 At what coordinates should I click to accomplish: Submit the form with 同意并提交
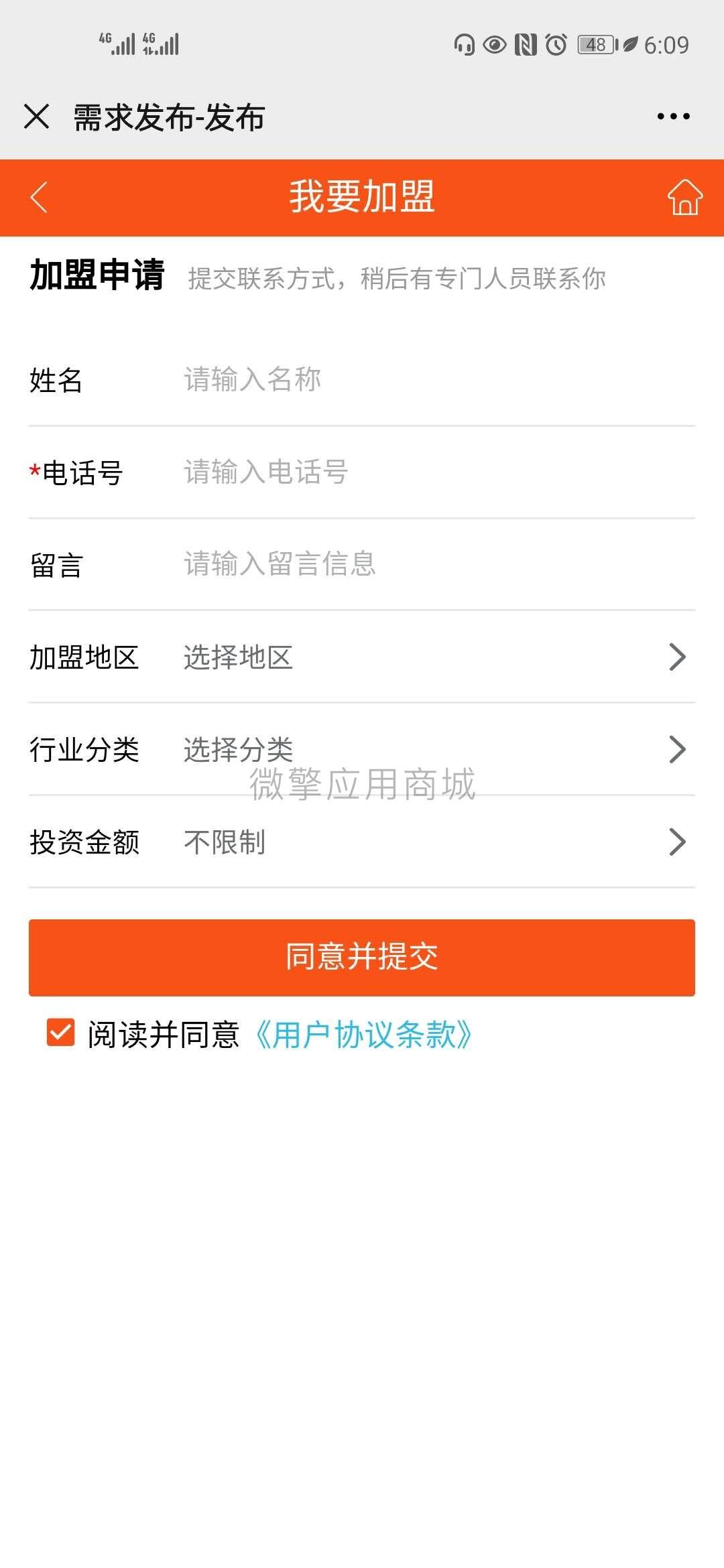[x=362, y=957]
